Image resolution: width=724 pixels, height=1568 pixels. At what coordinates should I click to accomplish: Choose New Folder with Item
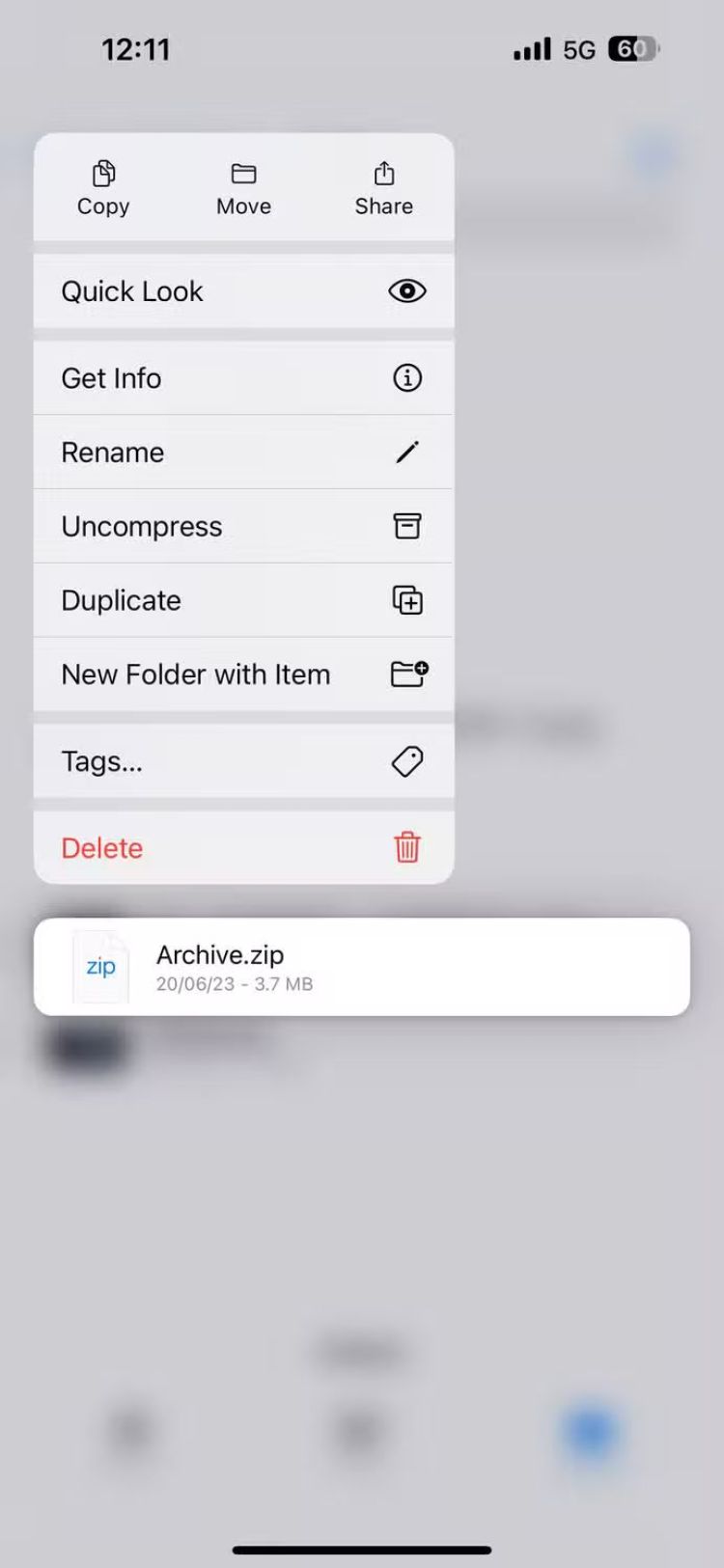[x=243, y=674]
